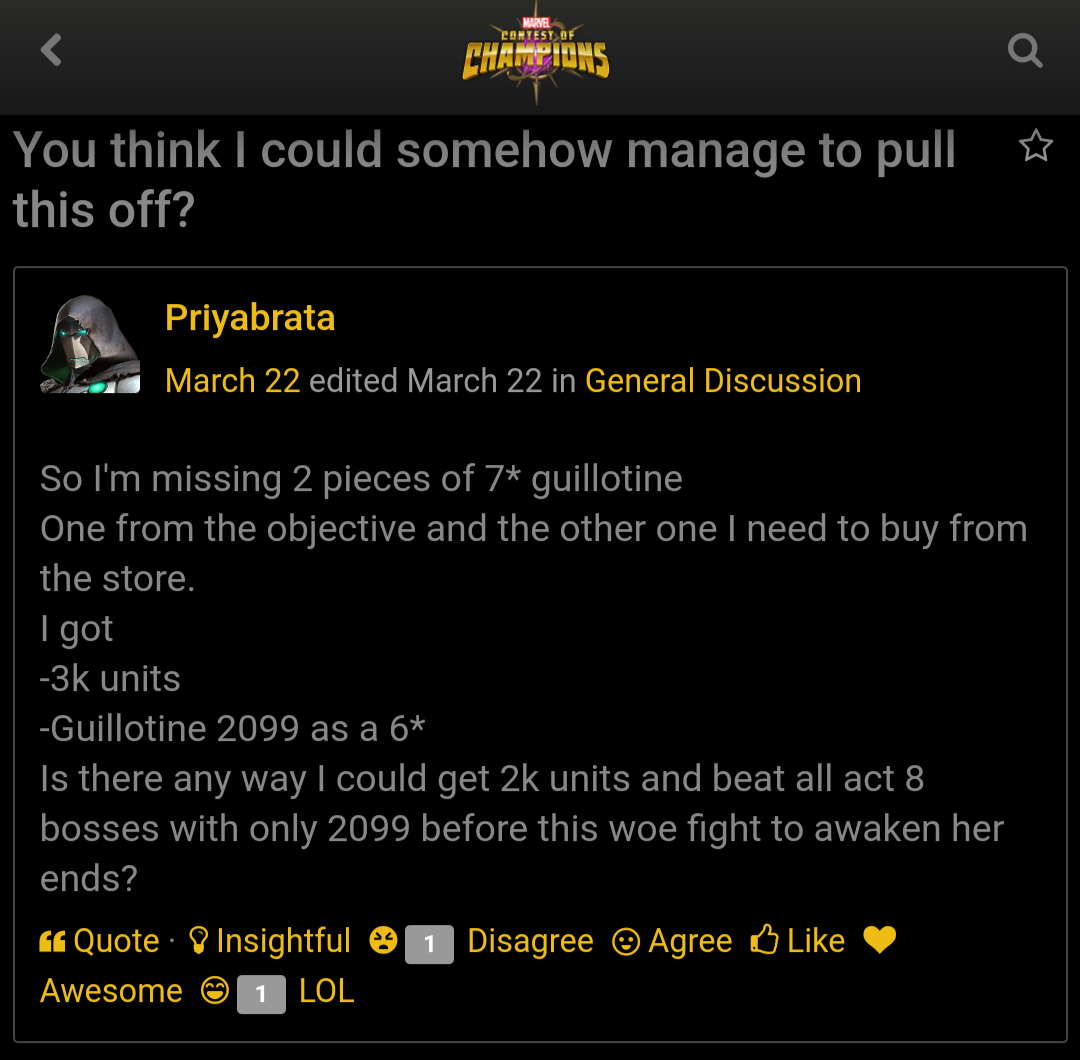React with LOL

pyautogui.click(x=325, y=991)
